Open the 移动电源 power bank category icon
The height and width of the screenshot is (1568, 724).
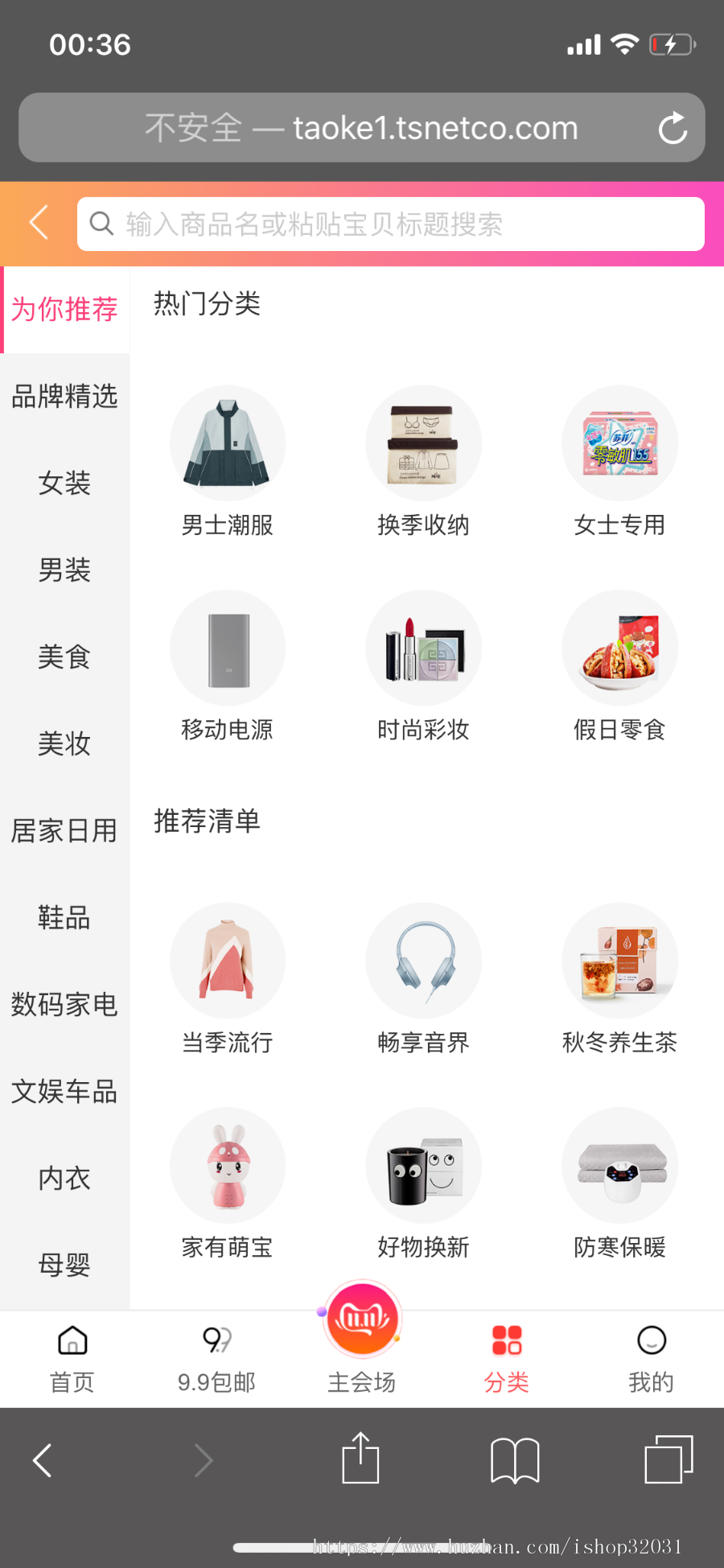(228, 648)
